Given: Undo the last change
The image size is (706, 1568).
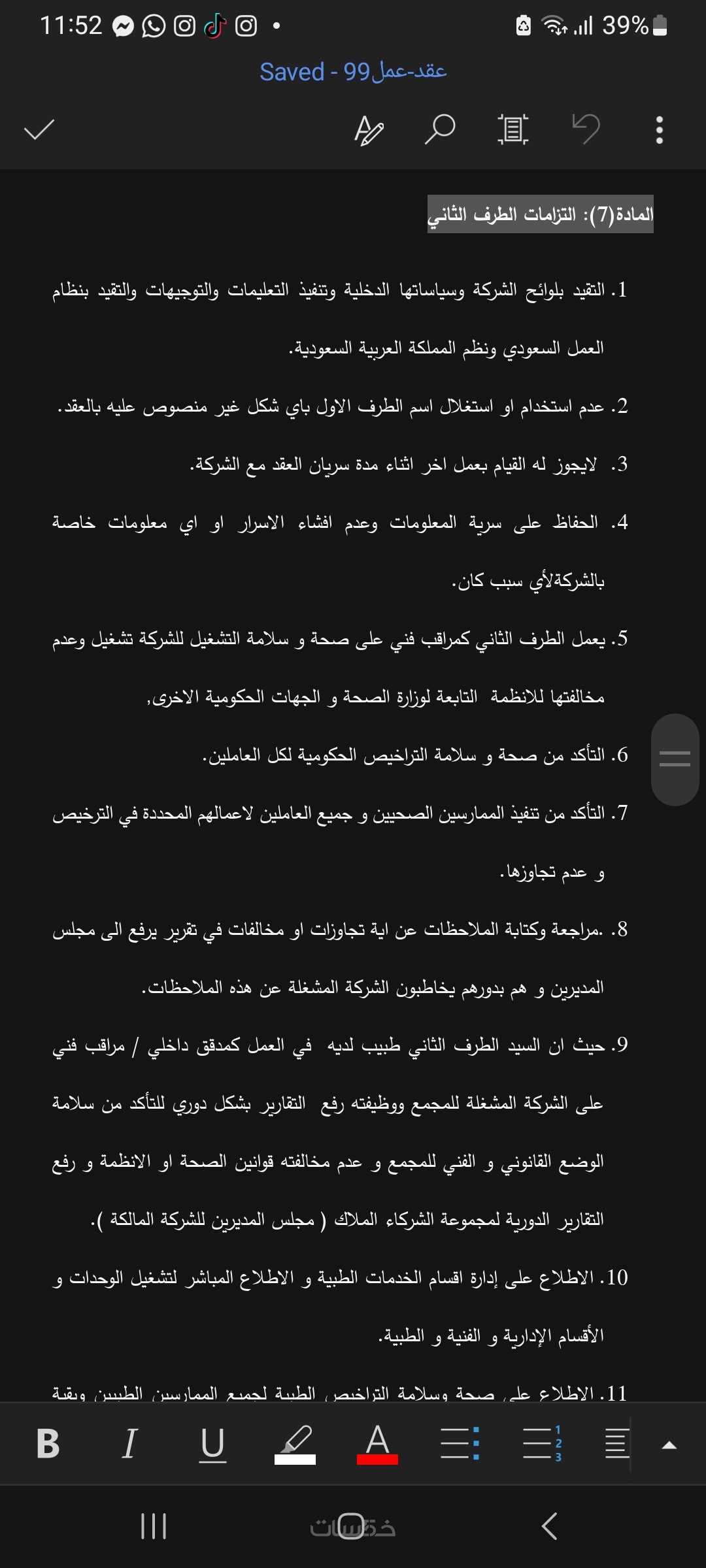Looking at the screenshot, I should (586, 128).
